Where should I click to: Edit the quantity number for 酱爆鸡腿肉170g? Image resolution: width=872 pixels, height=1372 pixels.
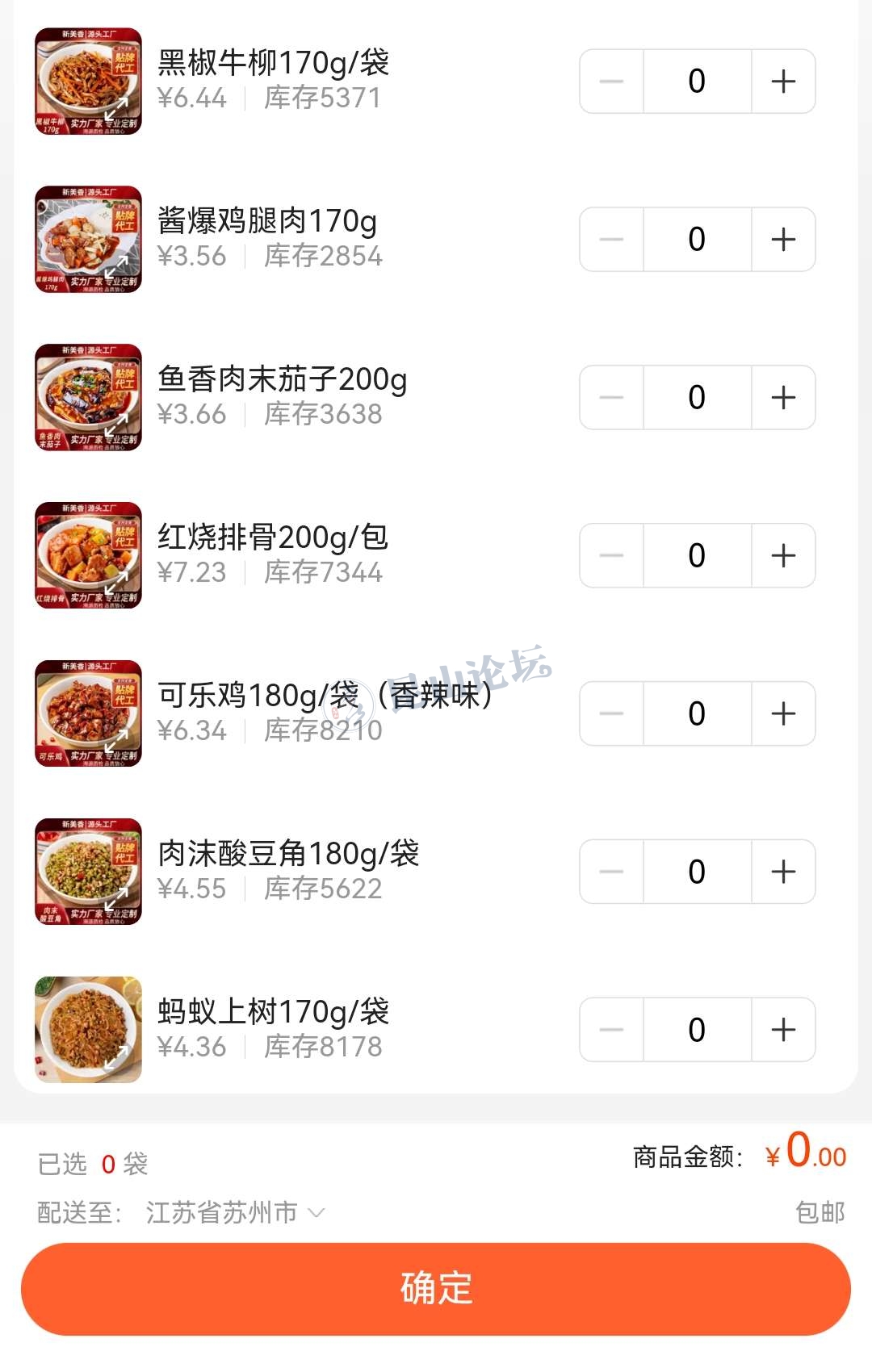(x=697, y=240)
